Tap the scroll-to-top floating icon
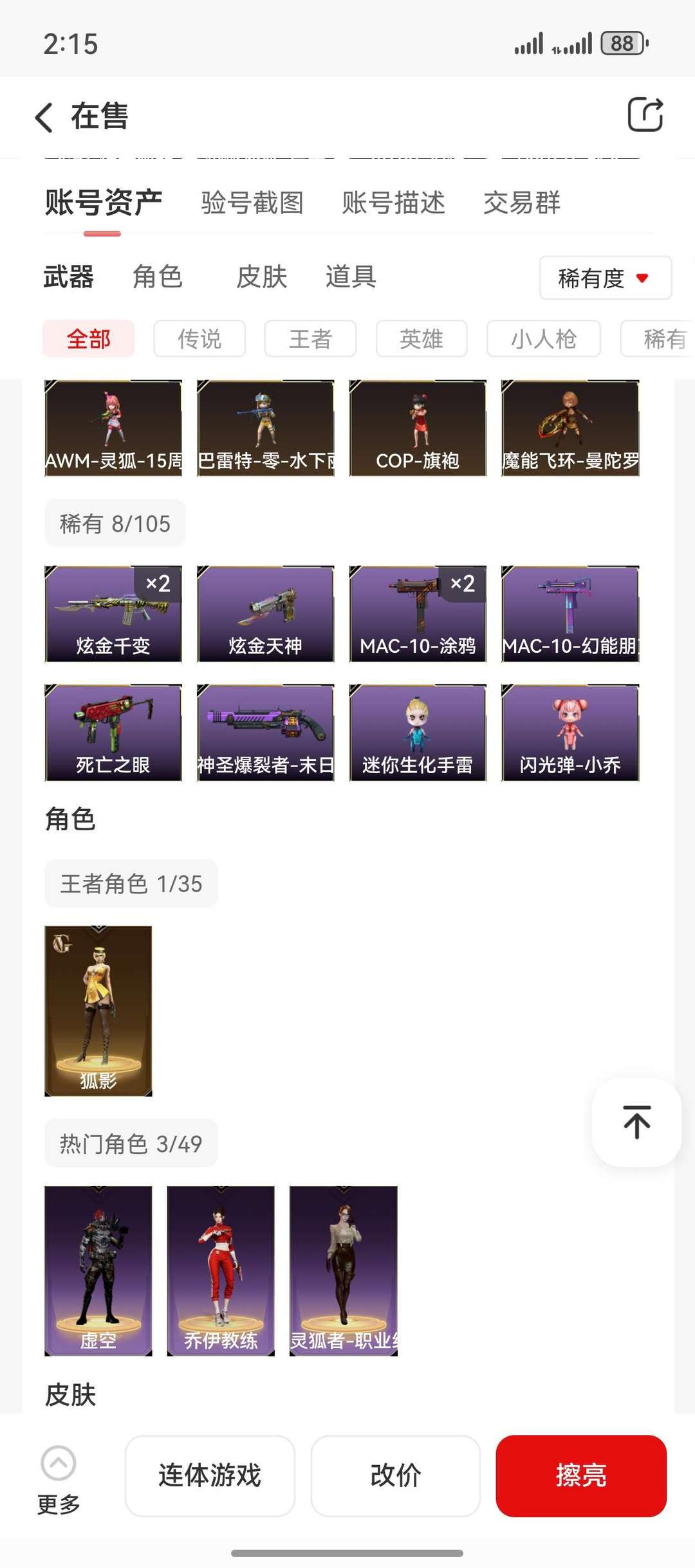 (x=635, y=1122)
